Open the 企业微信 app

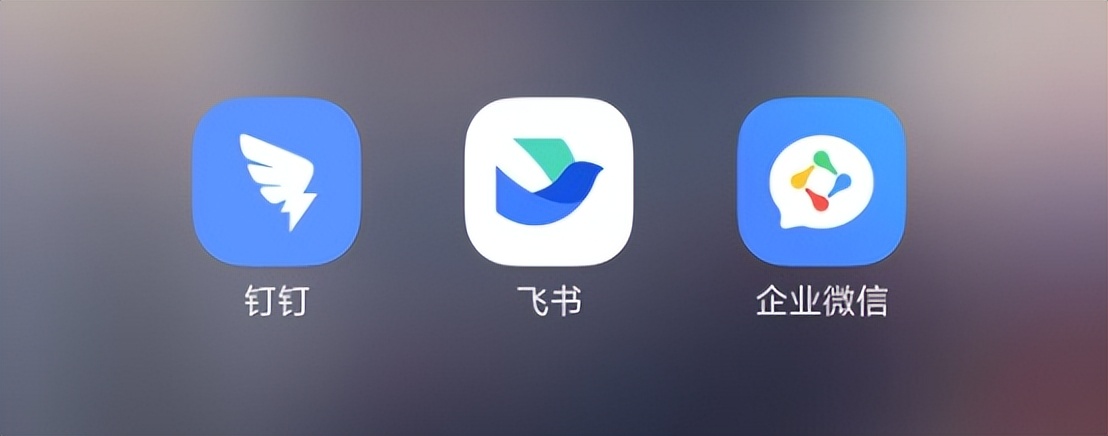coord(821,181)
